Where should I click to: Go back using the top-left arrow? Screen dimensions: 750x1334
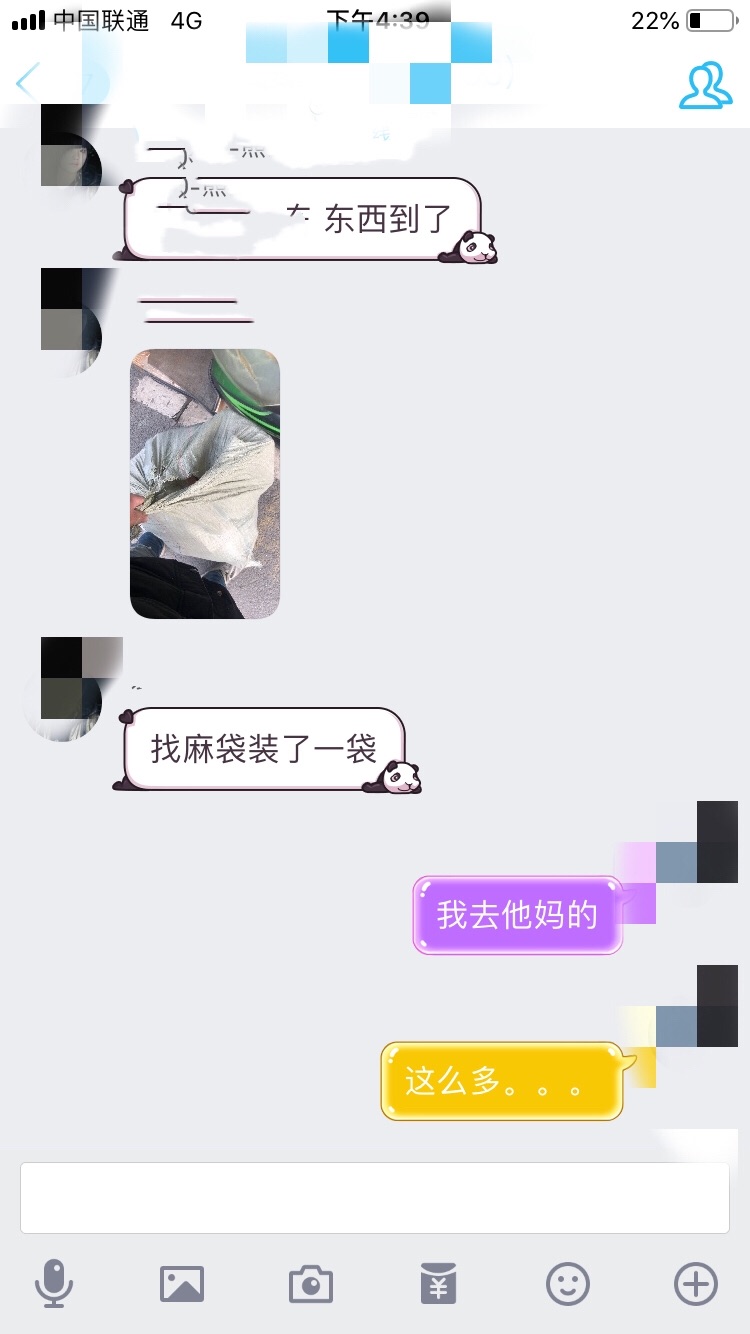[x=27, y=82]
